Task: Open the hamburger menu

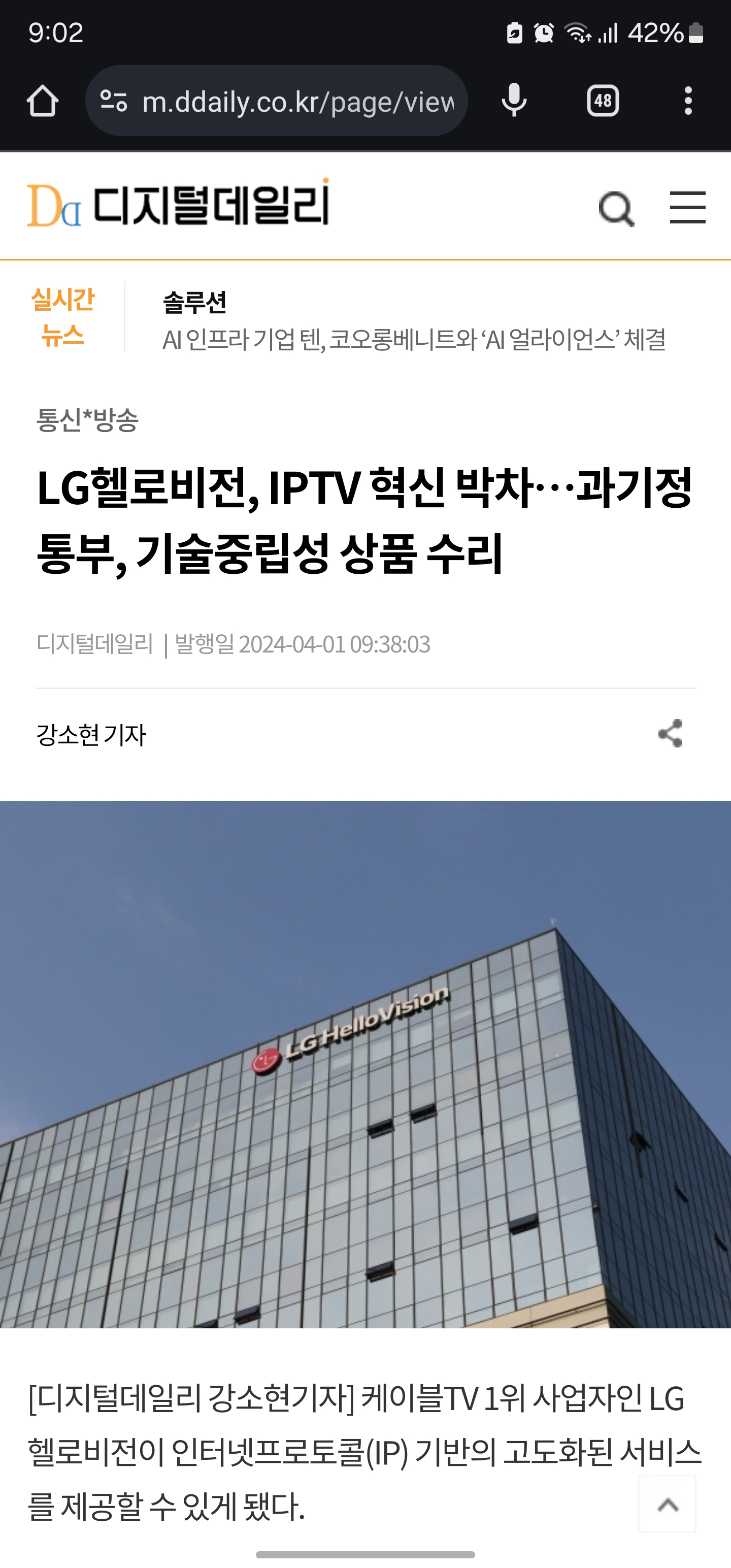Action: (x=687, y=208)
